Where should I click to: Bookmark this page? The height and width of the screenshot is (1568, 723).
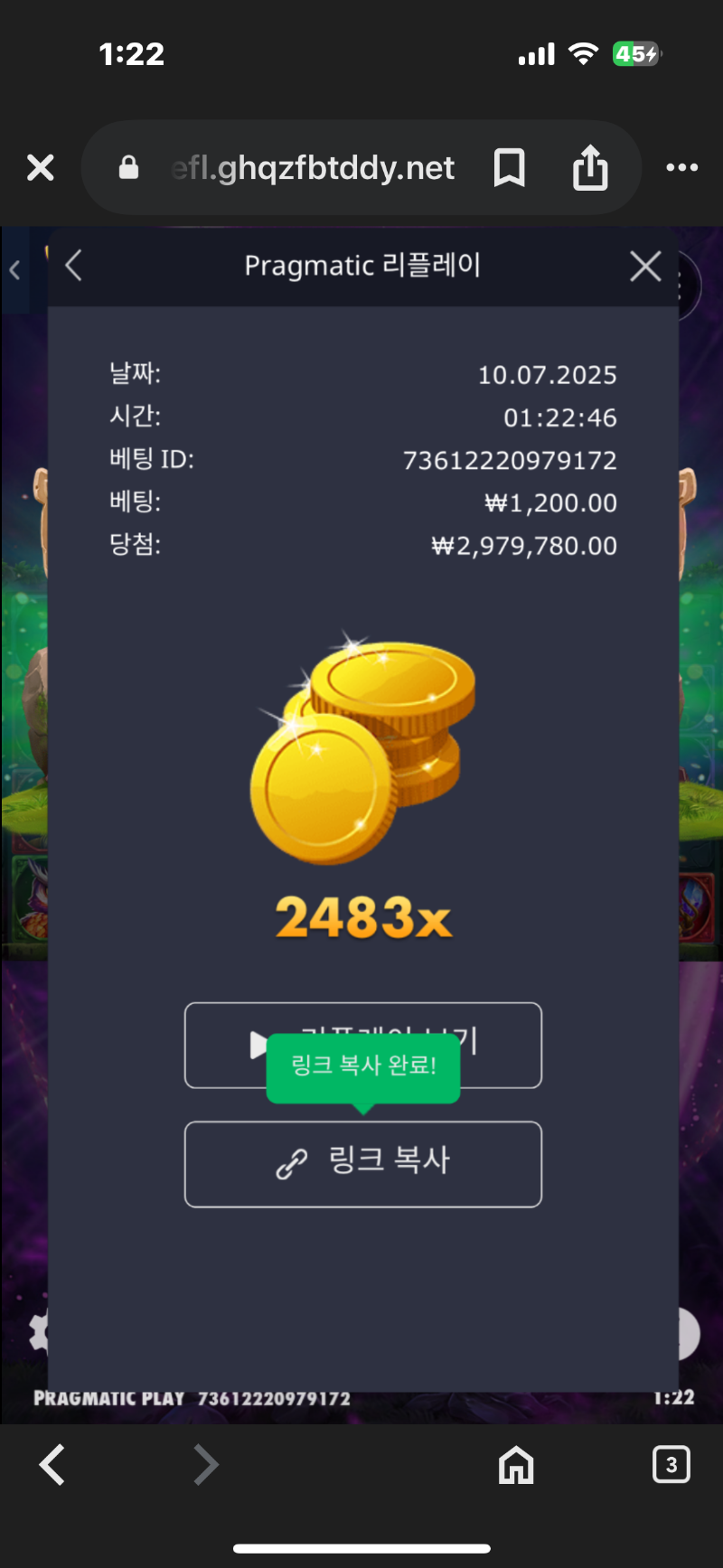(509, 168)
